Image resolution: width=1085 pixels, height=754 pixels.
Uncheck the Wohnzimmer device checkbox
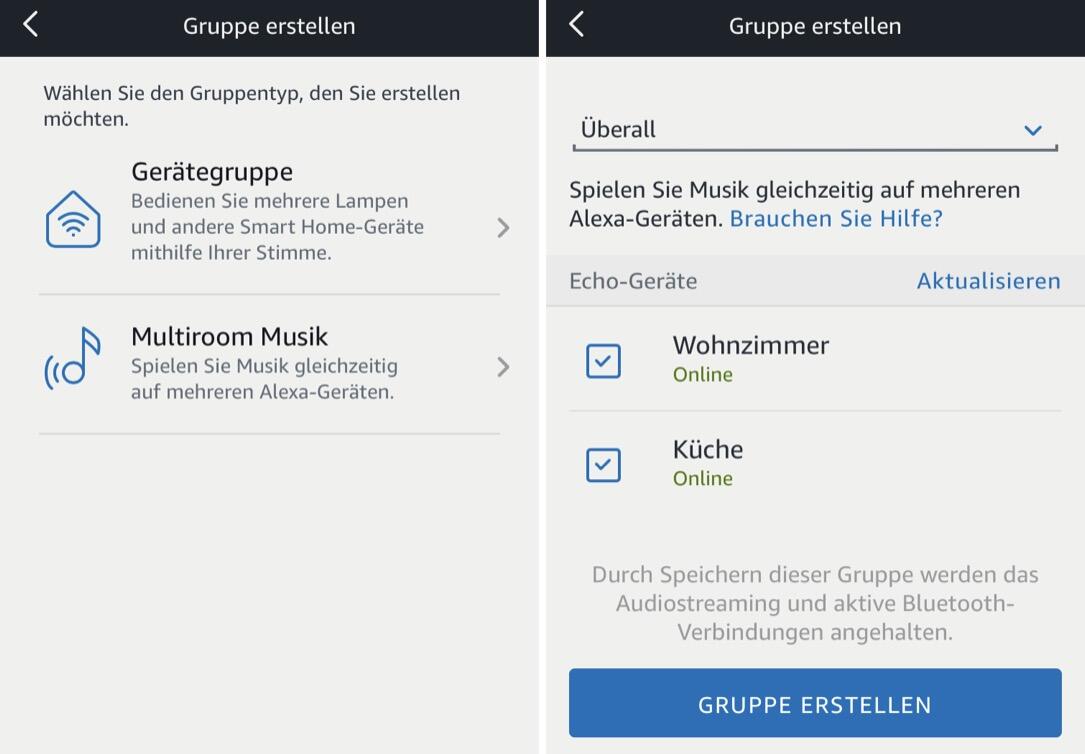(603, 361)
